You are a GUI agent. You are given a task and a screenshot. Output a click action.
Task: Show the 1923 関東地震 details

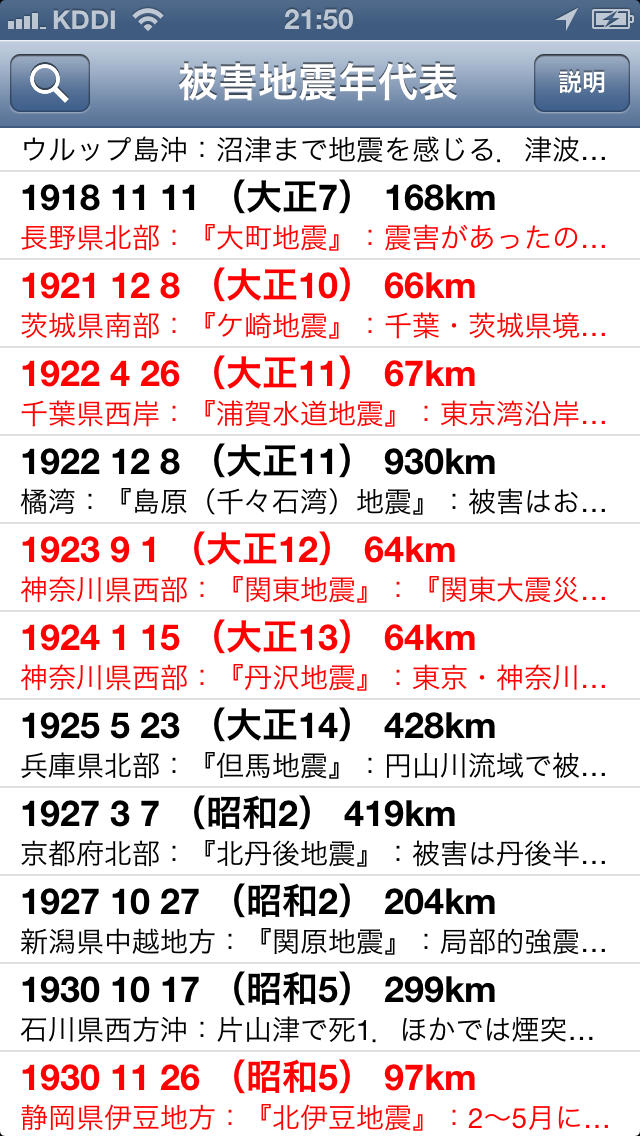[x=320, y=568]
